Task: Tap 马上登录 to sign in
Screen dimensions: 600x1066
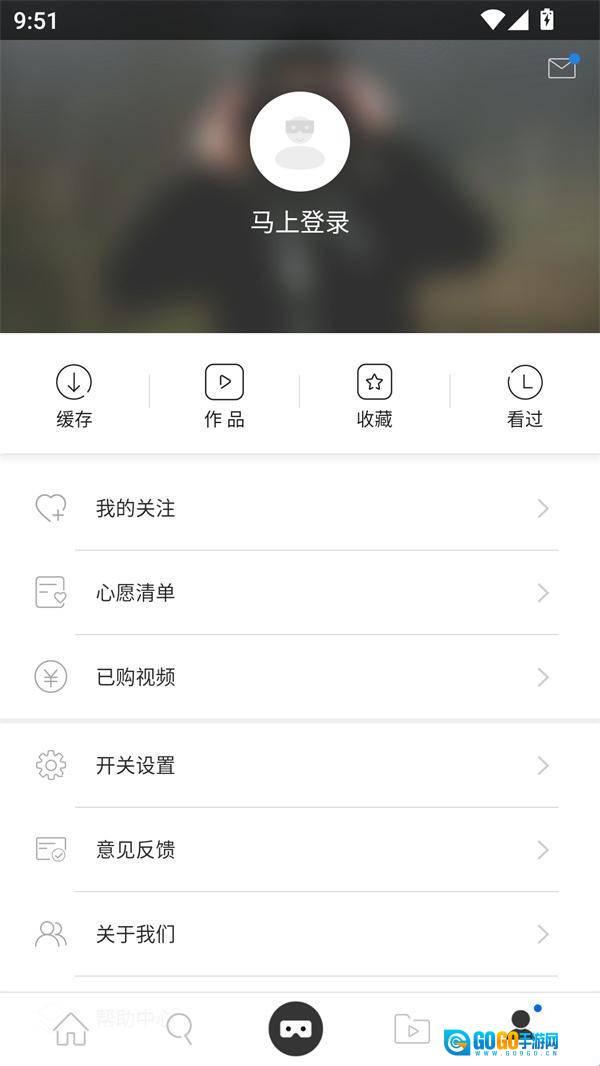Action: pyautogui.click(x=300, y=222)
